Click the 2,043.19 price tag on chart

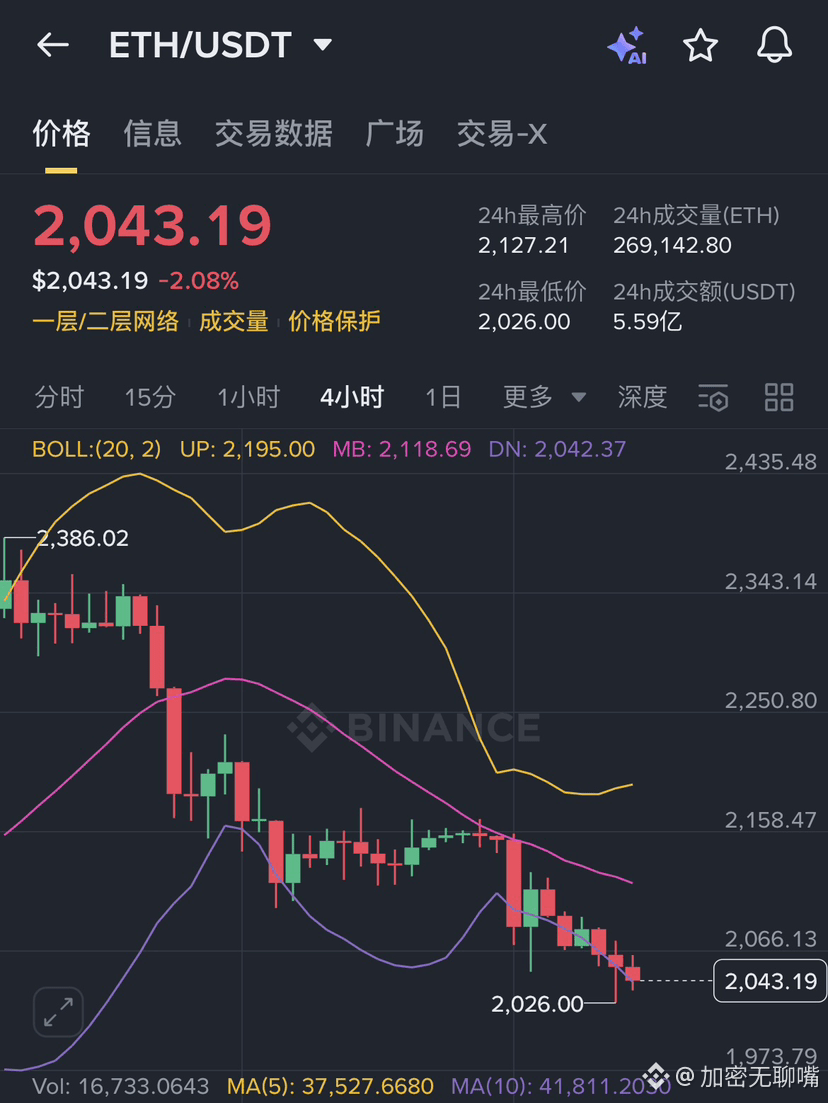[x=769, y=982]
